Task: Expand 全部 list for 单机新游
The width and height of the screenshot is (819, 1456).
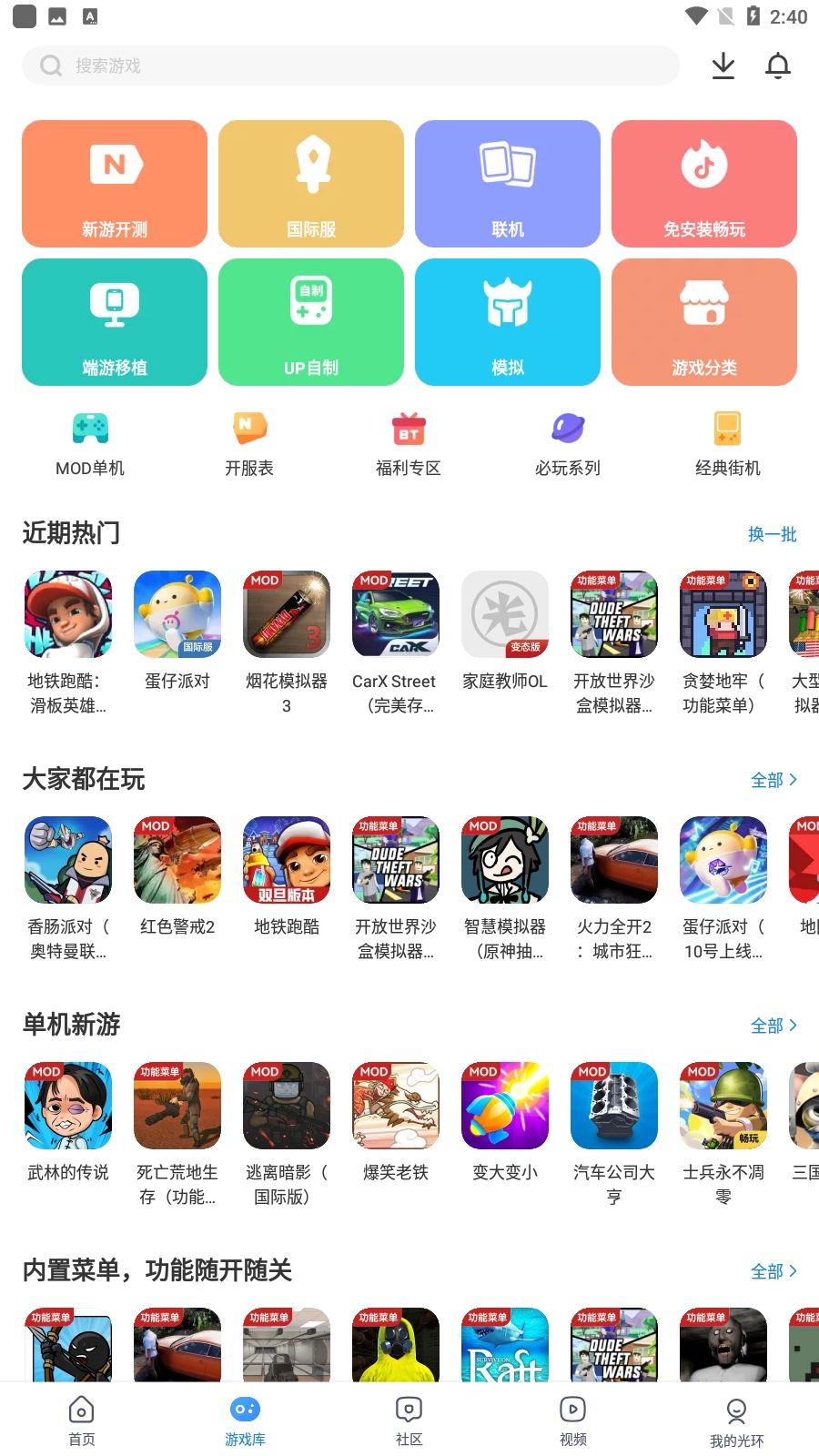Action: (774, 1026)
